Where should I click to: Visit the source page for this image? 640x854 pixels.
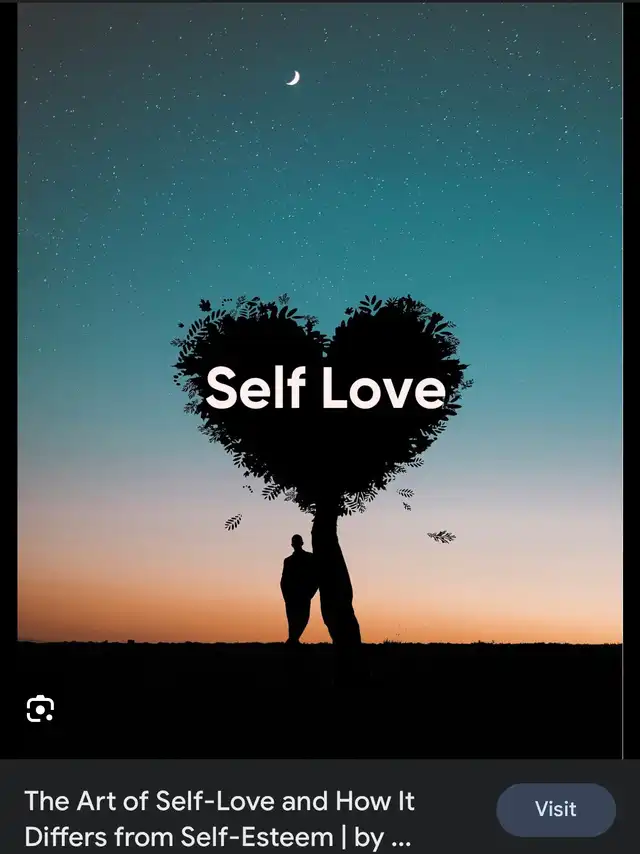[556, 809]
